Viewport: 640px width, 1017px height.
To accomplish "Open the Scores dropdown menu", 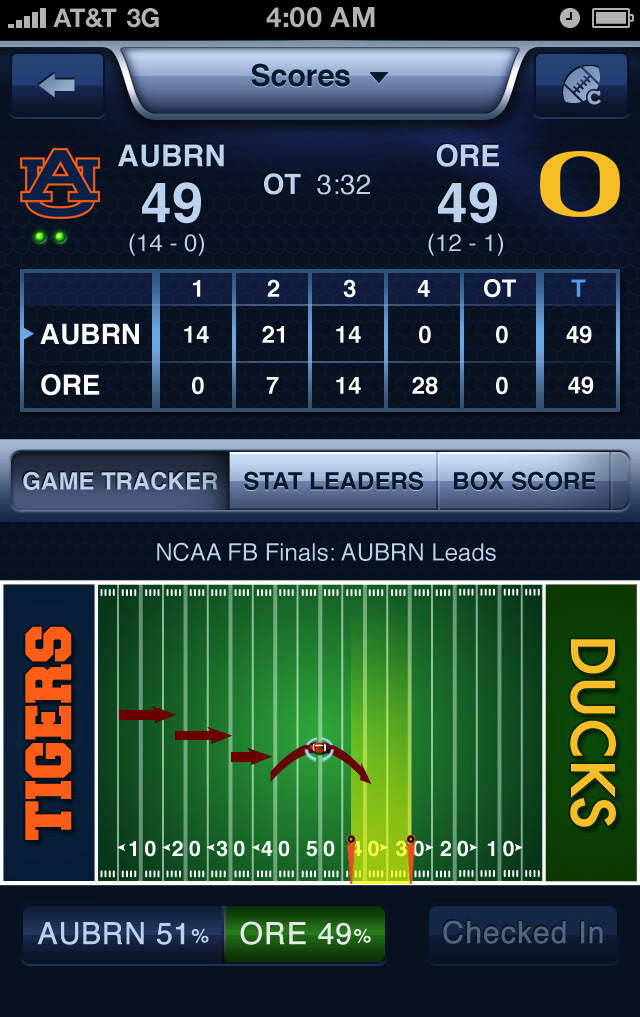I will click(x=319, y=77).
